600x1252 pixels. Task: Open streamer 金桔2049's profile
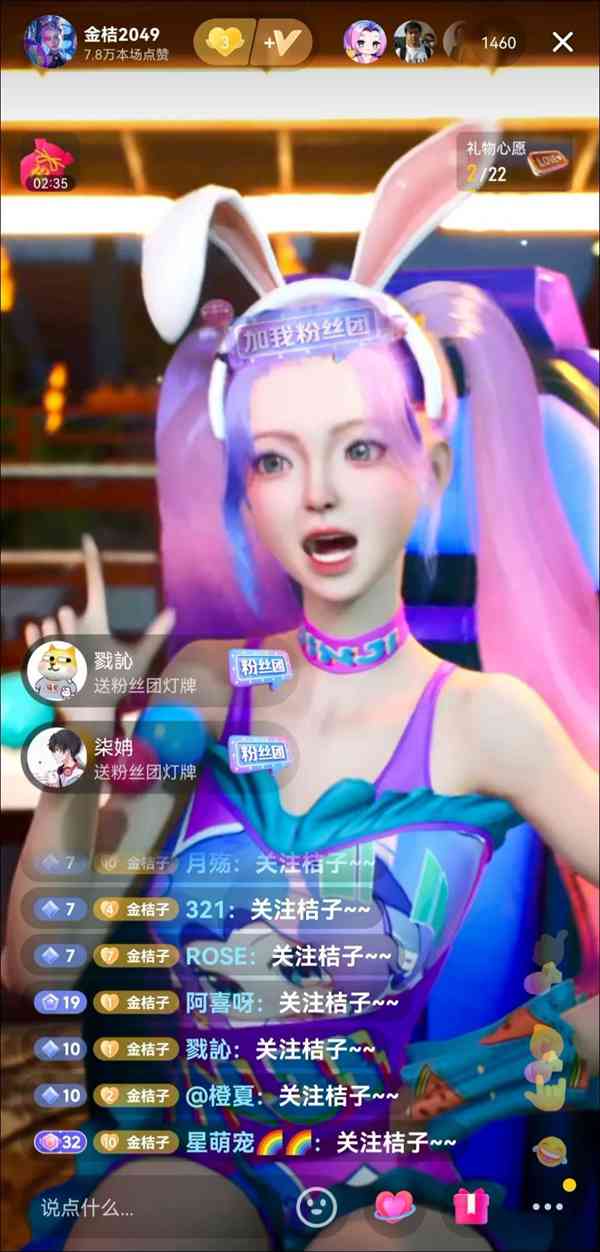point(50,42)
